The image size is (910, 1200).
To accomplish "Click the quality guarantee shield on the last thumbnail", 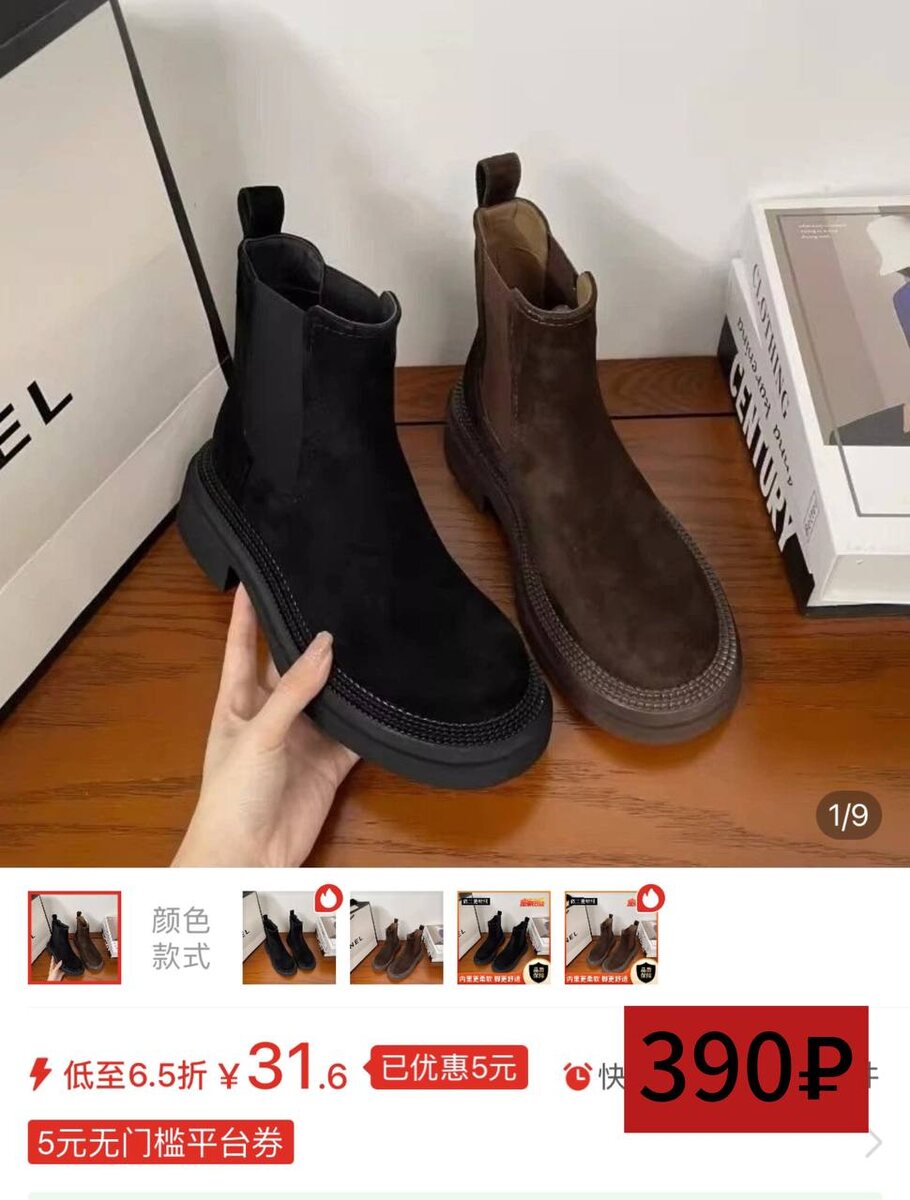I will point(646,972).
